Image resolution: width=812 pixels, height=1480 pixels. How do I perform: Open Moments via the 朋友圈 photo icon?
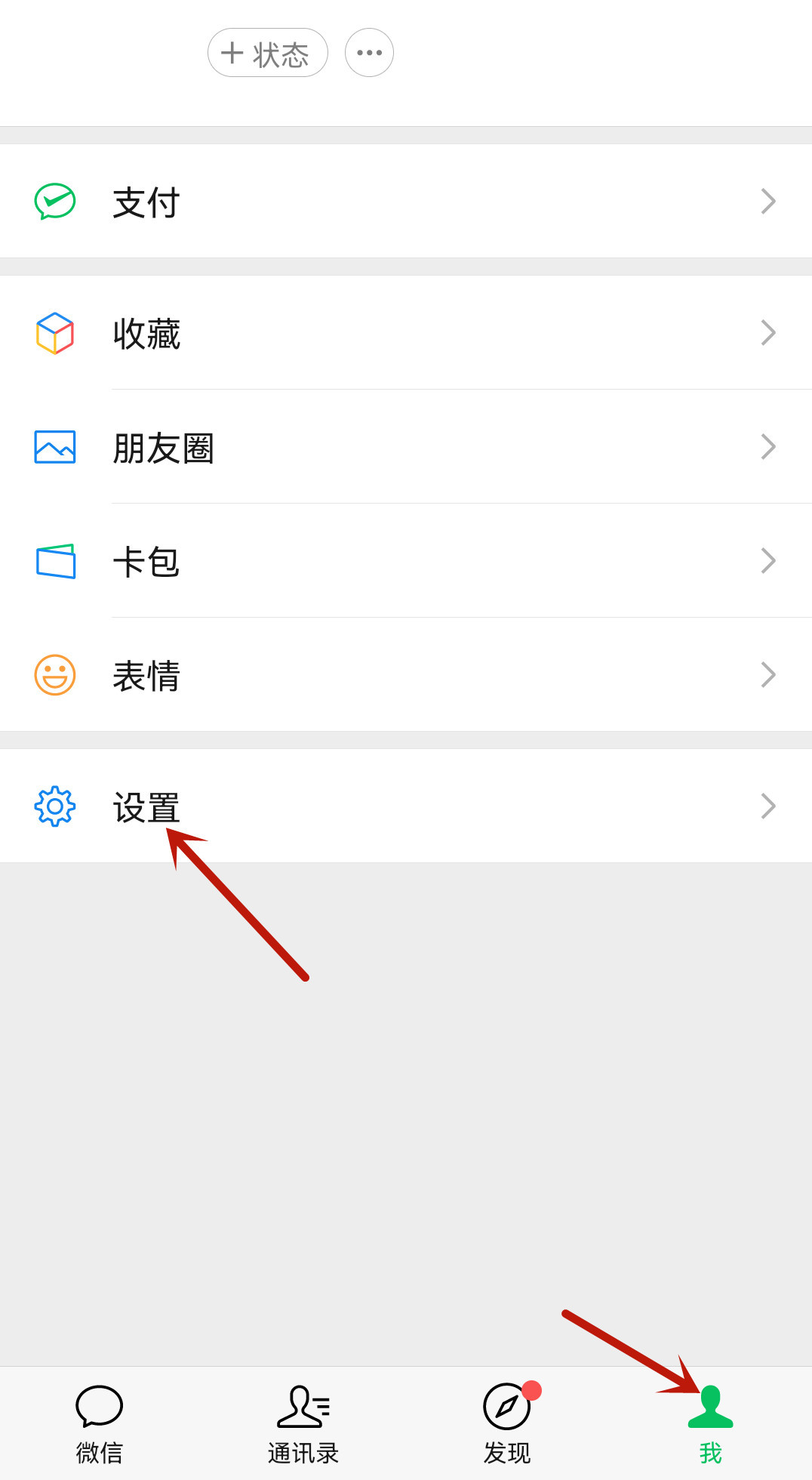(54, 447)
